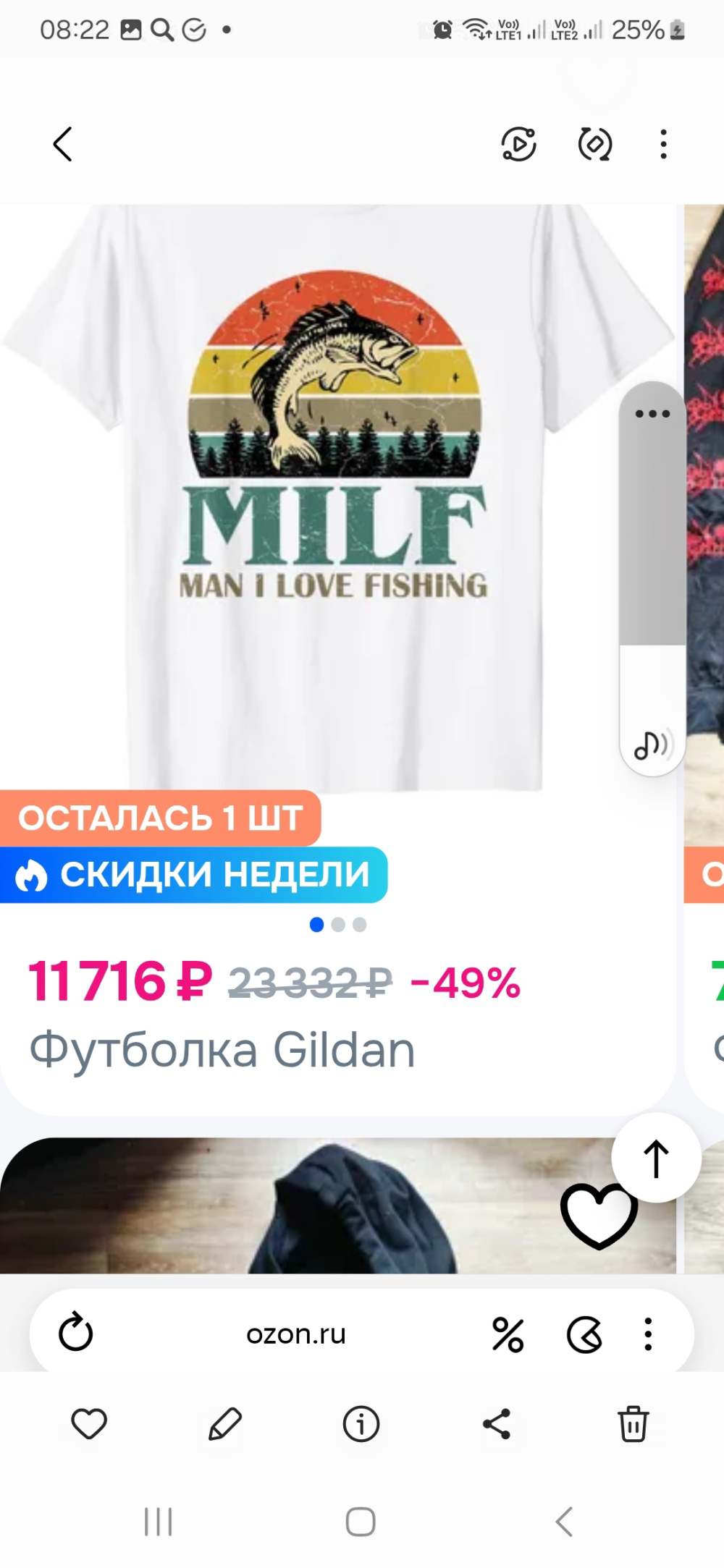Tap the ozon.ru address bar

295,1334
